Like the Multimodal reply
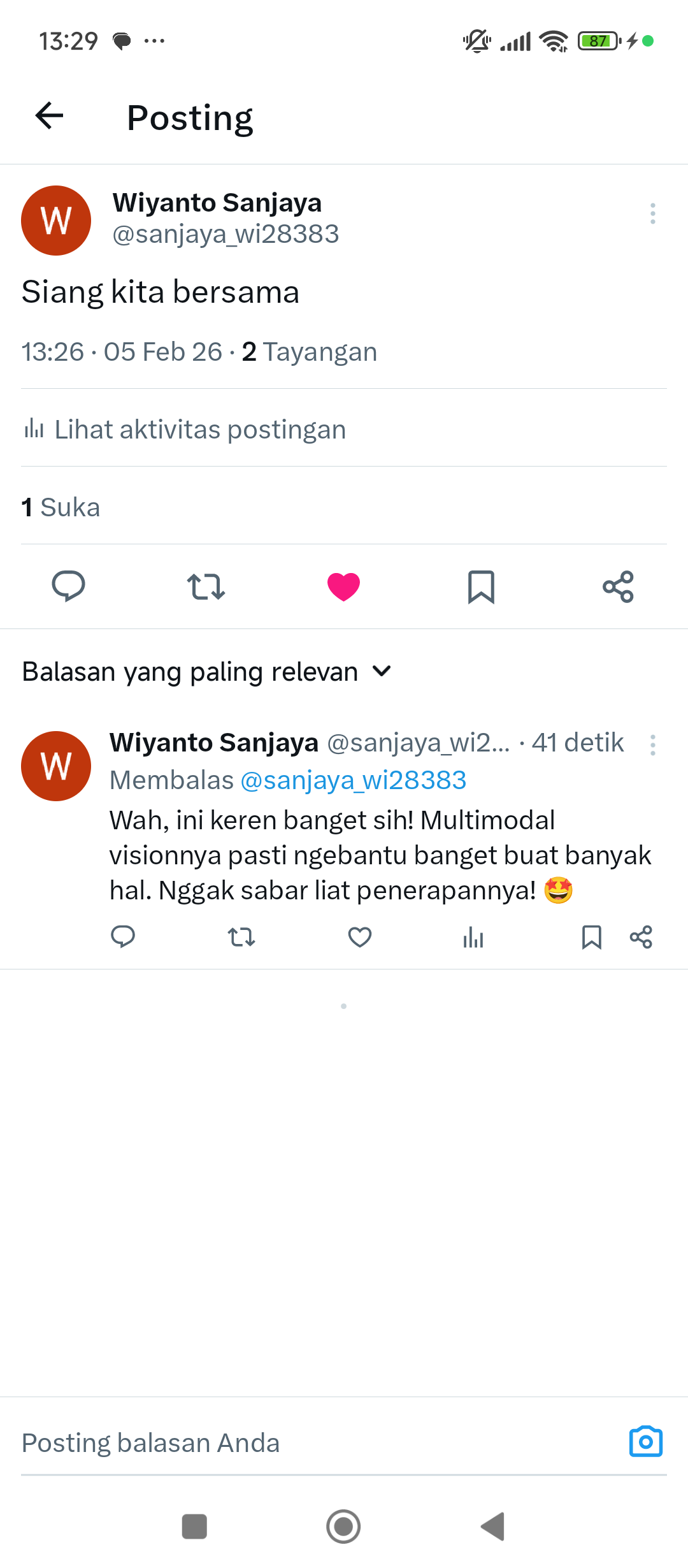Image resolution: width=688 pixels, height=1568 pixels. tap(360, 937)
